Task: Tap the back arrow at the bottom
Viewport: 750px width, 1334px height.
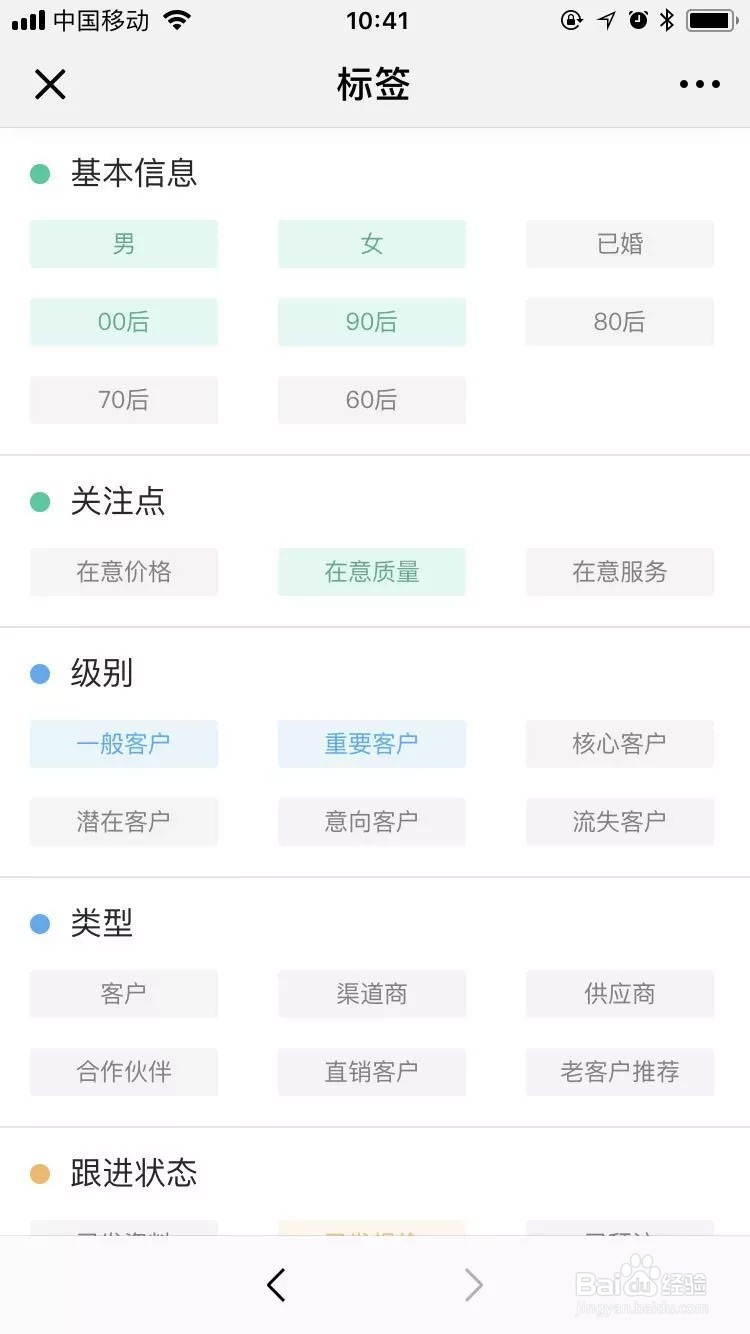Action: [276, 1287]
